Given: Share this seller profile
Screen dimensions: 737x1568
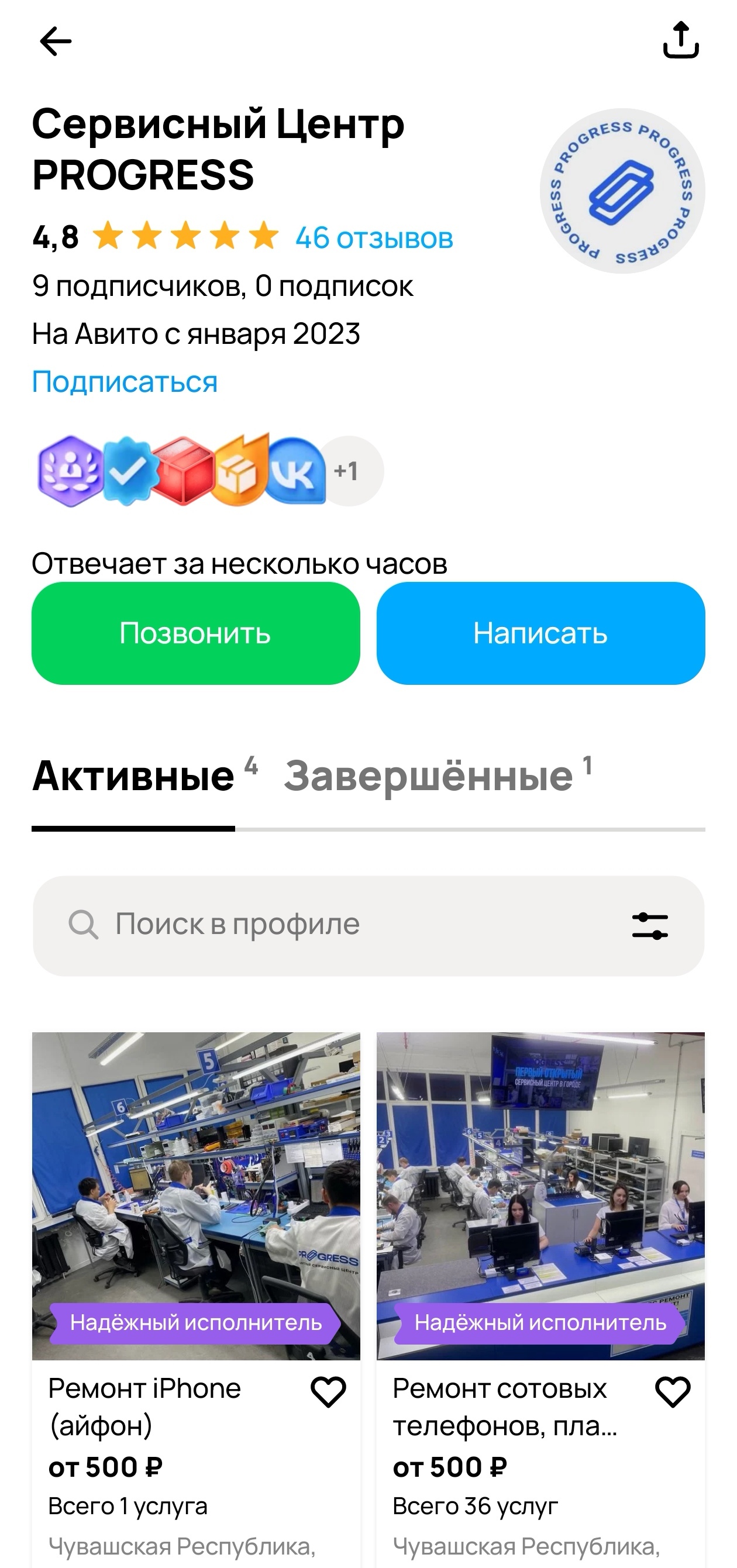Looking at the screenshot, I should [x=680, y=40].
